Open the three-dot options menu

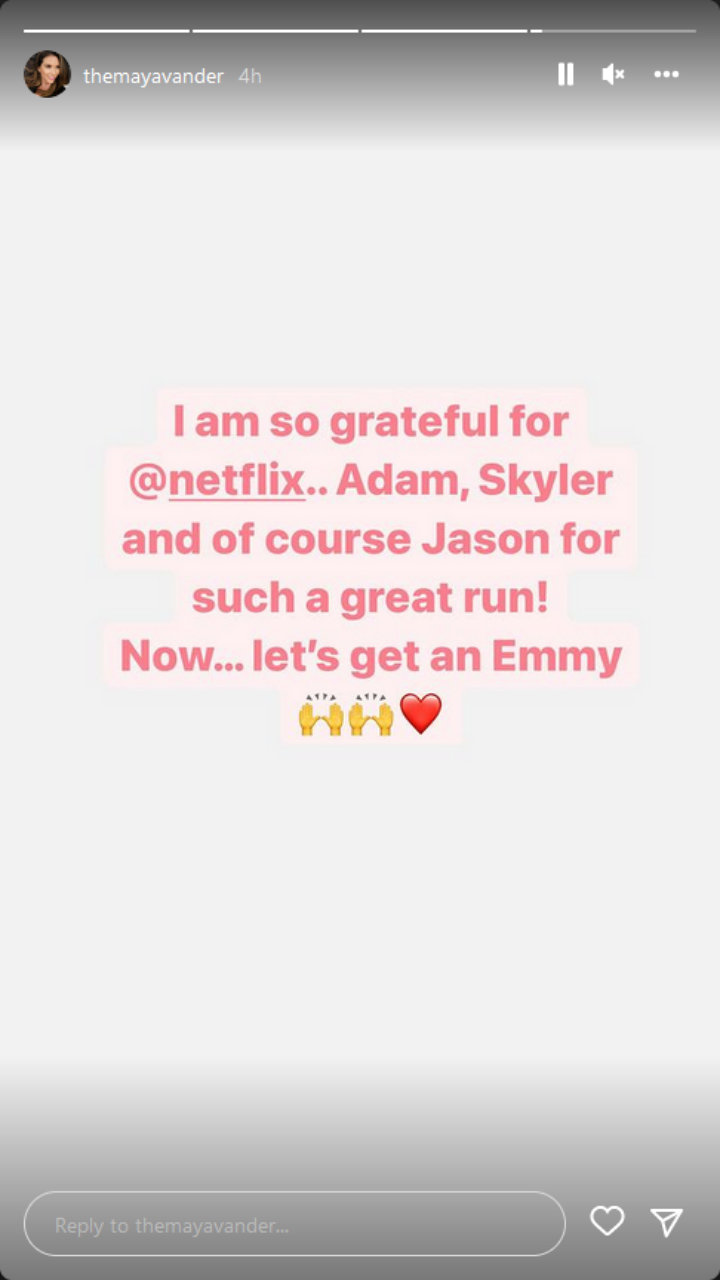coord(666,75)
